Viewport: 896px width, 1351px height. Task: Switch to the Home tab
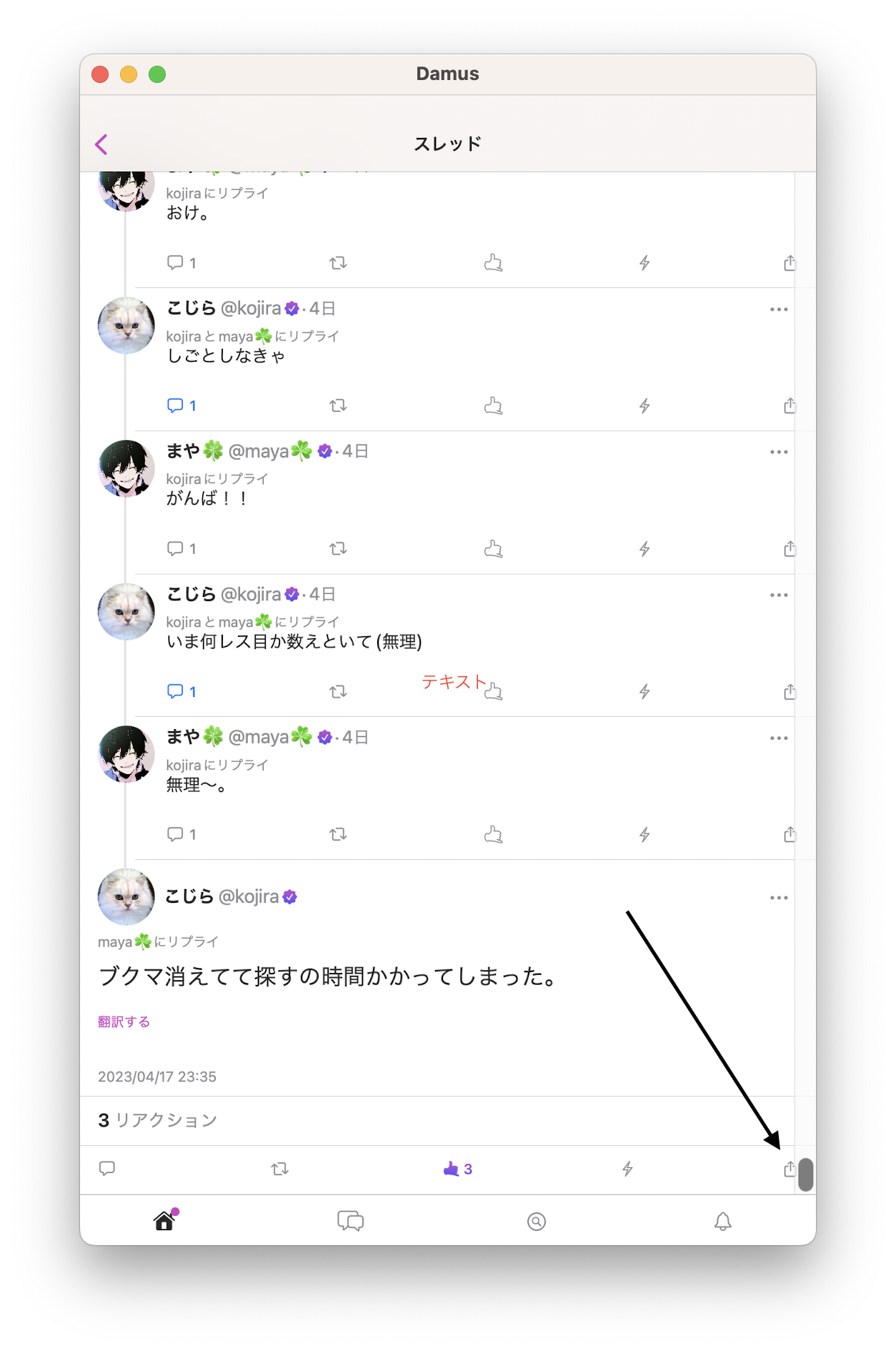(x=164, y=1221)
